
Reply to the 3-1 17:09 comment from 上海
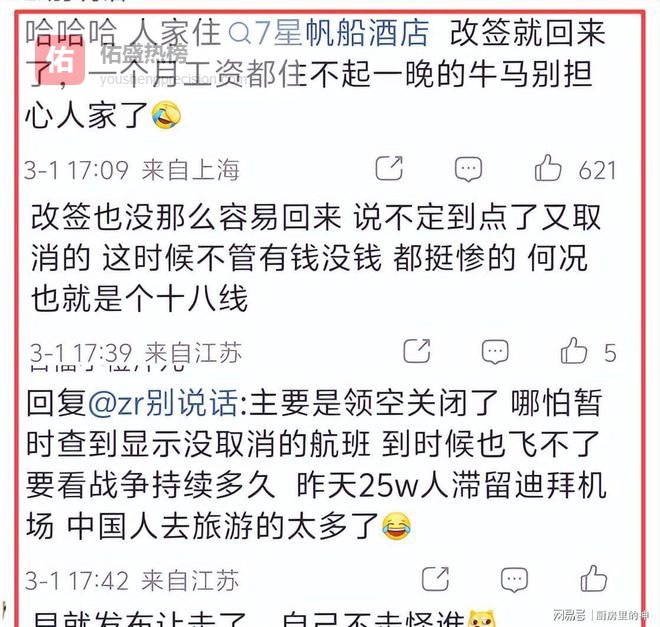pyautogui.click(x=468, y=169)
